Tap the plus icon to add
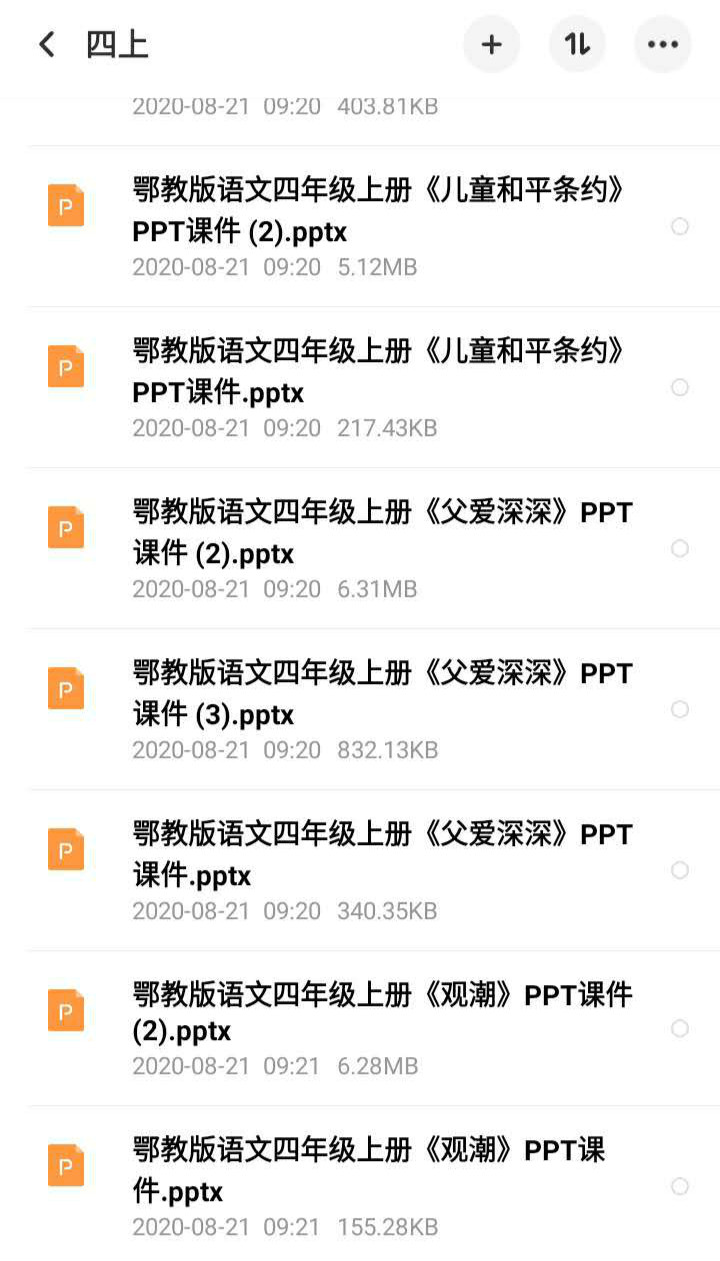The width and height of the screenshot is (720, 1261). click(x=491, y=45)
